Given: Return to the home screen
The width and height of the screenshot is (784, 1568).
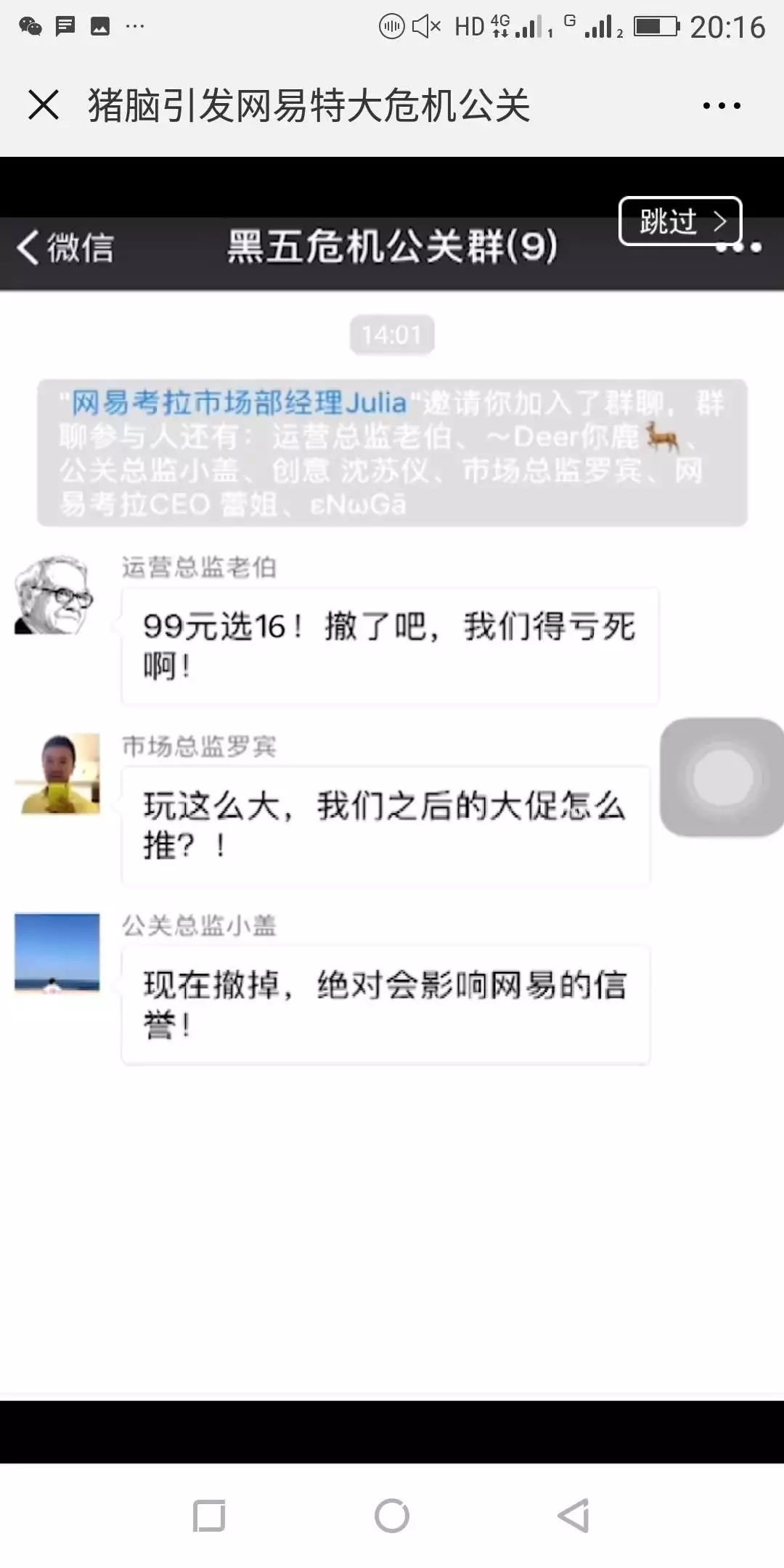Looking at the screenshot, I should (392, 1516).
